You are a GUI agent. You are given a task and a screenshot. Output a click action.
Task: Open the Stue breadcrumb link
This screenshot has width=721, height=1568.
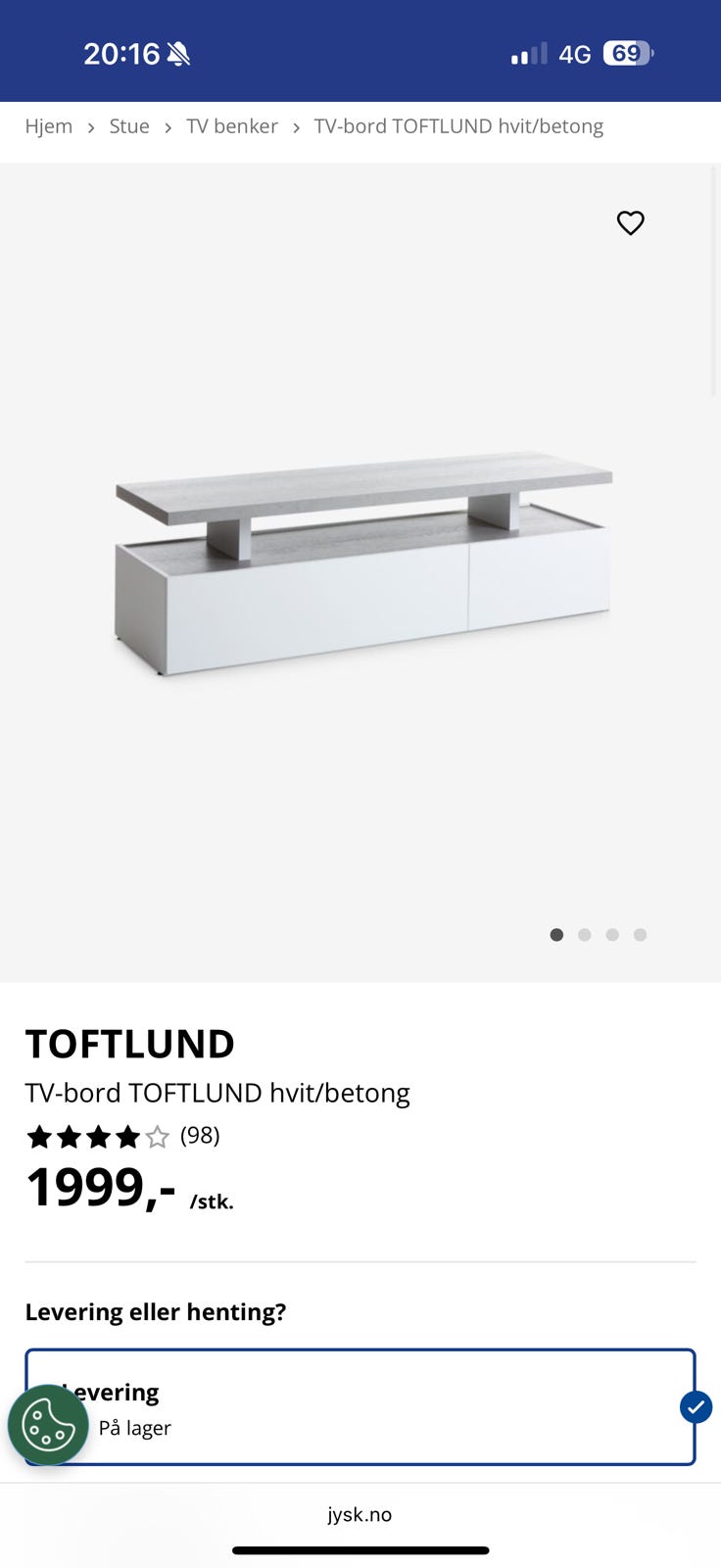point(128,125)
